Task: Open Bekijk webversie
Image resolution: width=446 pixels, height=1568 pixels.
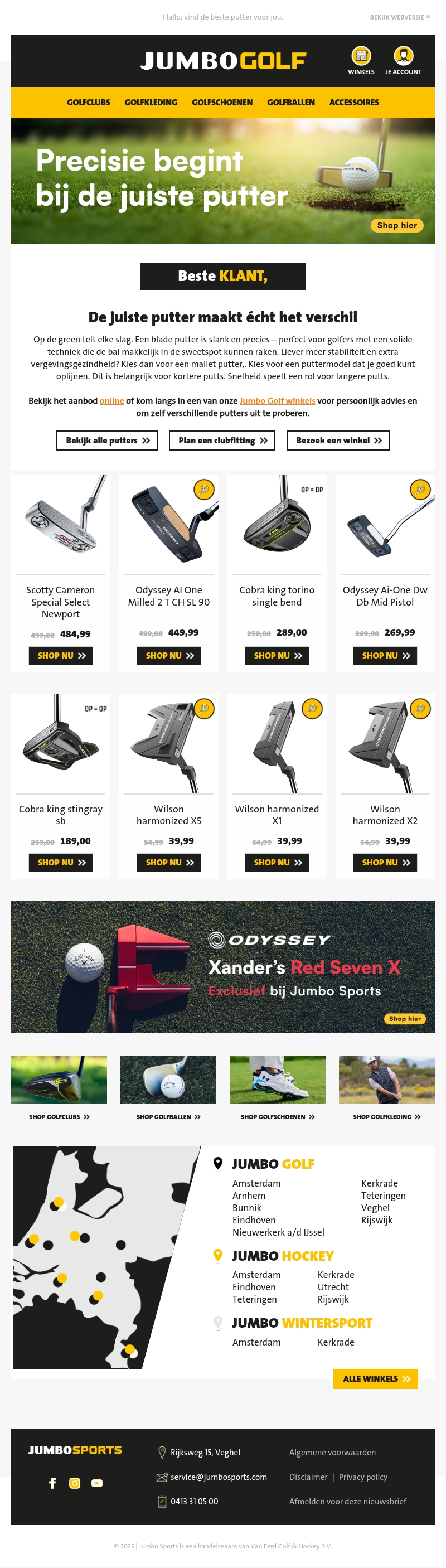Action: pos(399,17)
